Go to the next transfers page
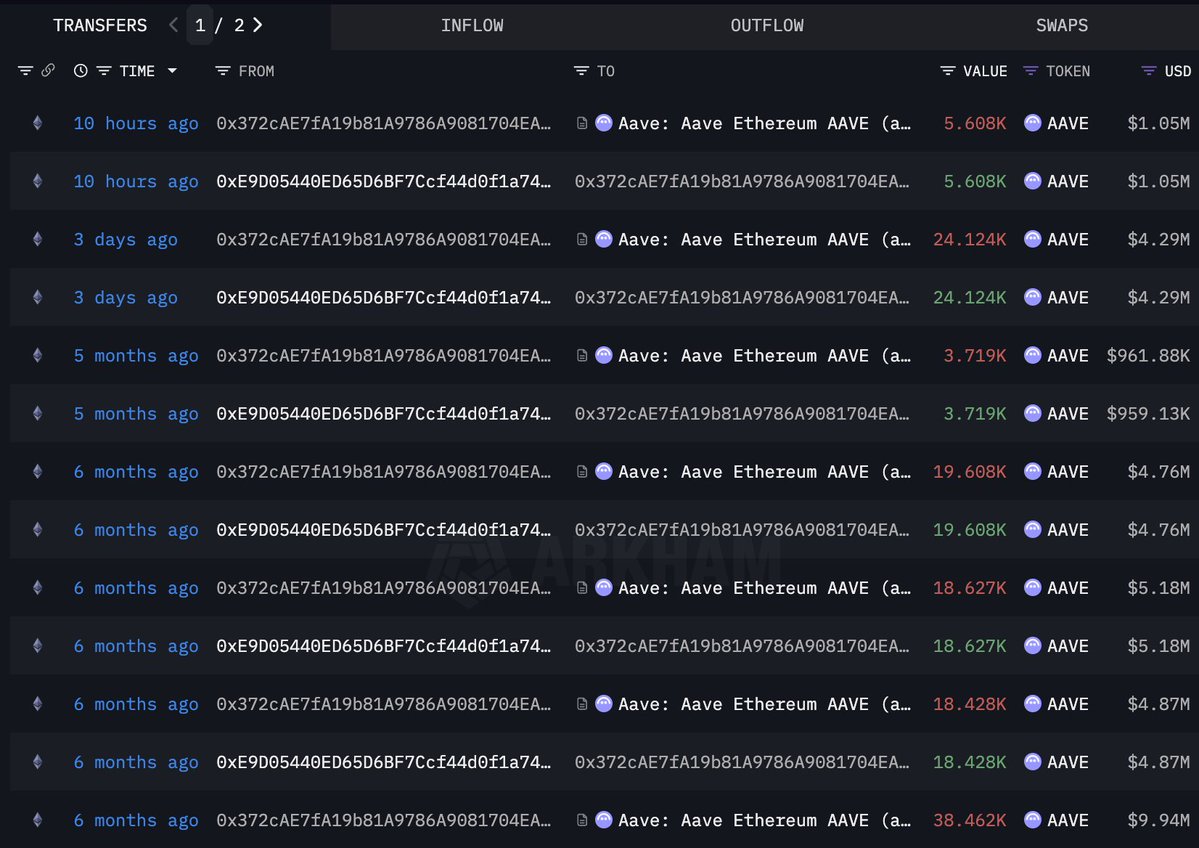The width and height of the screenshot is (1199, 848). click(x=258, y=25)
